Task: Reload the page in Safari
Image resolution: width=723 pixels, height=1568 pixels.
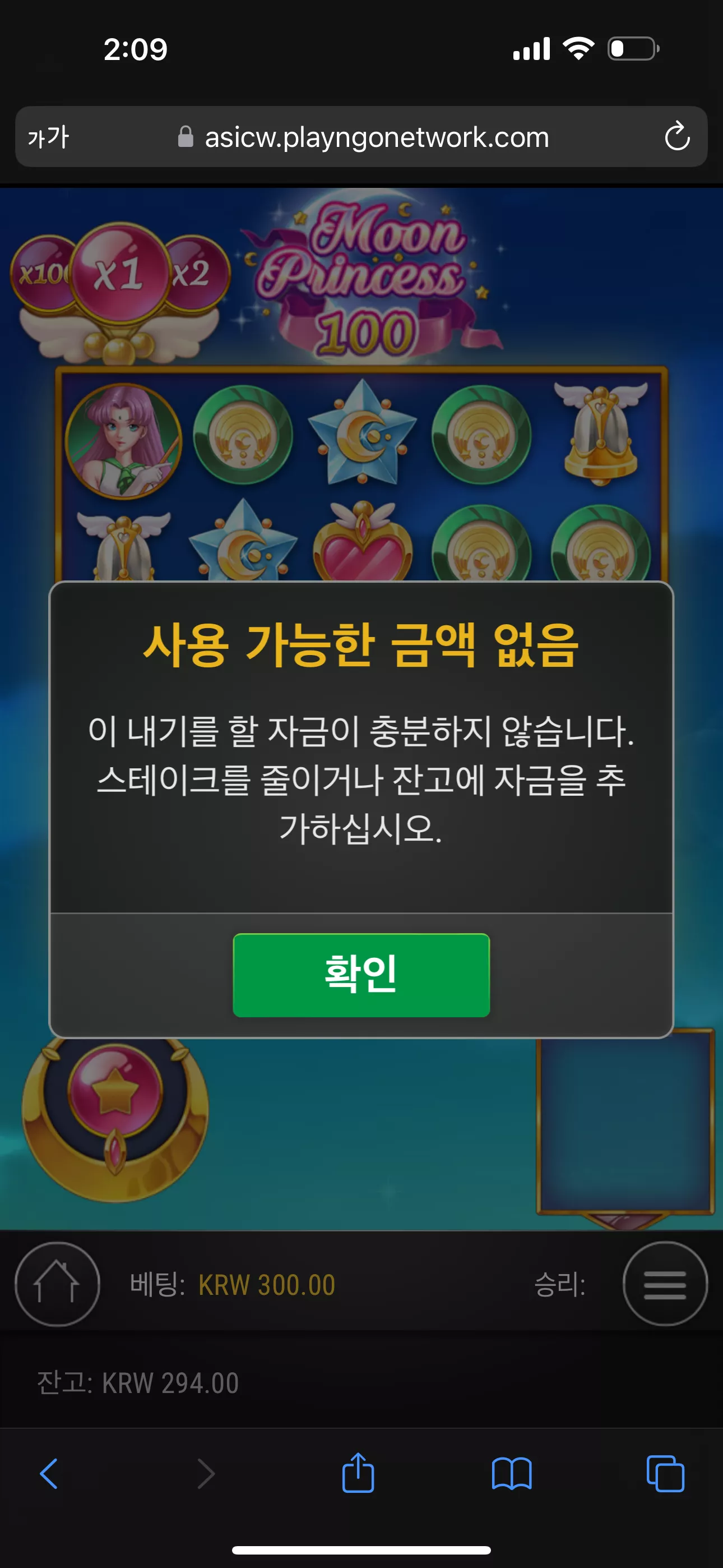Action: point(676,136)
